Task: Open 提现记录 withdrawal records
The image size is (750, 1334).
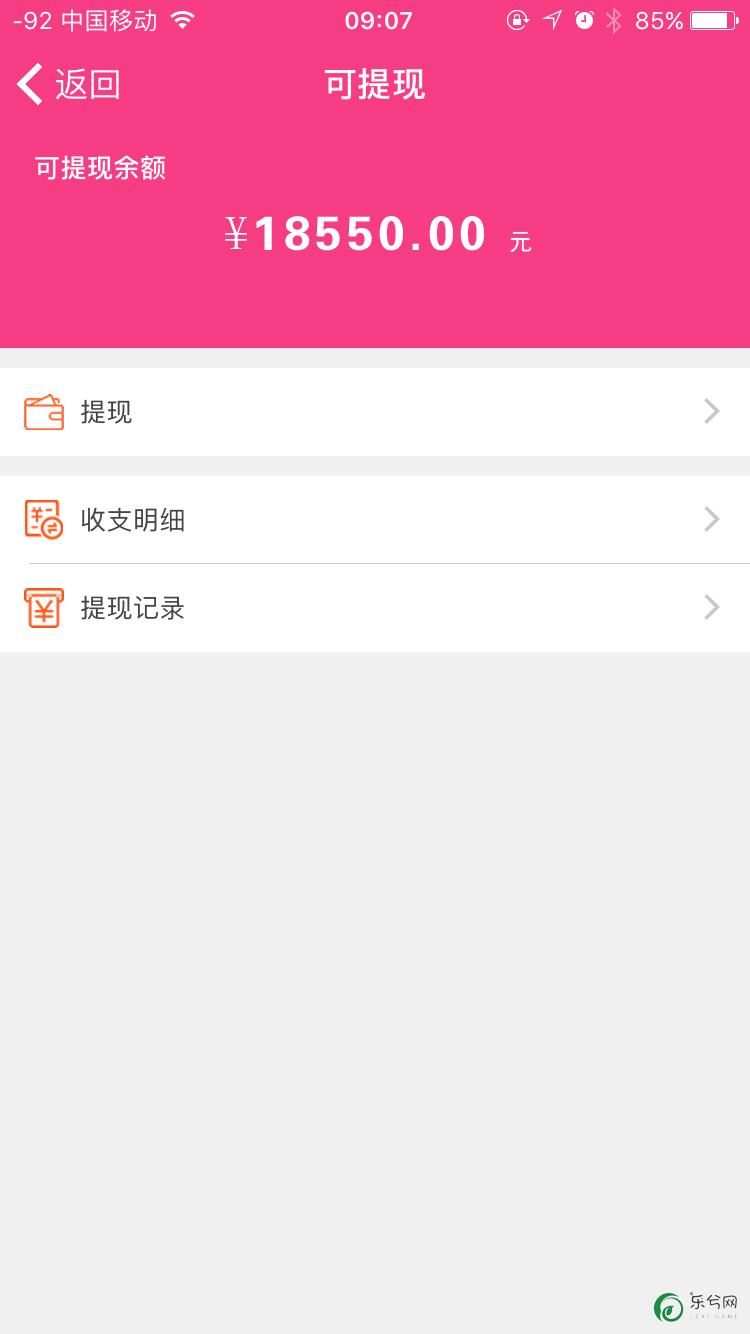Action: coord(375,608)
